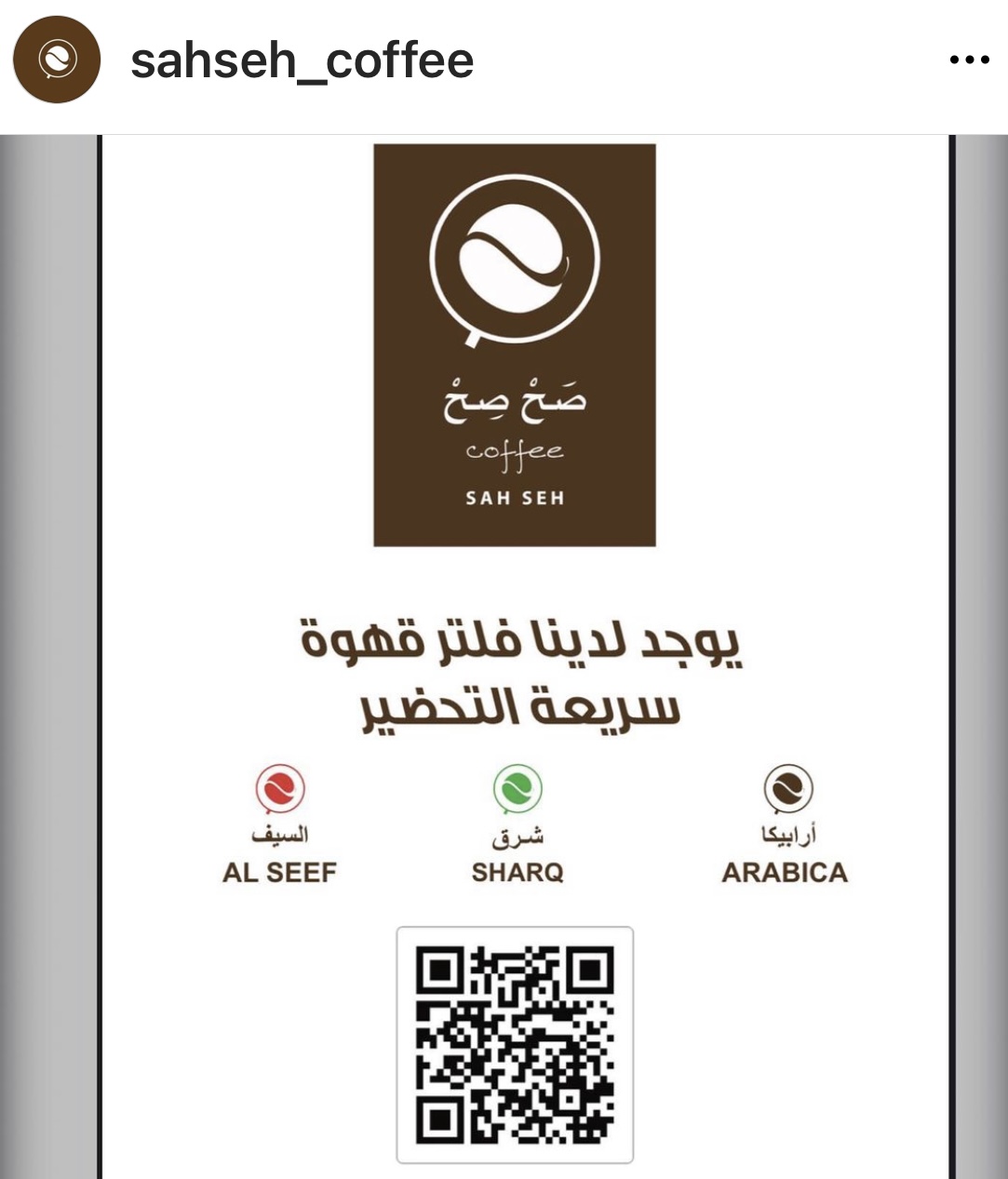Open the sahseh_coffee username link

pos(302,61)
